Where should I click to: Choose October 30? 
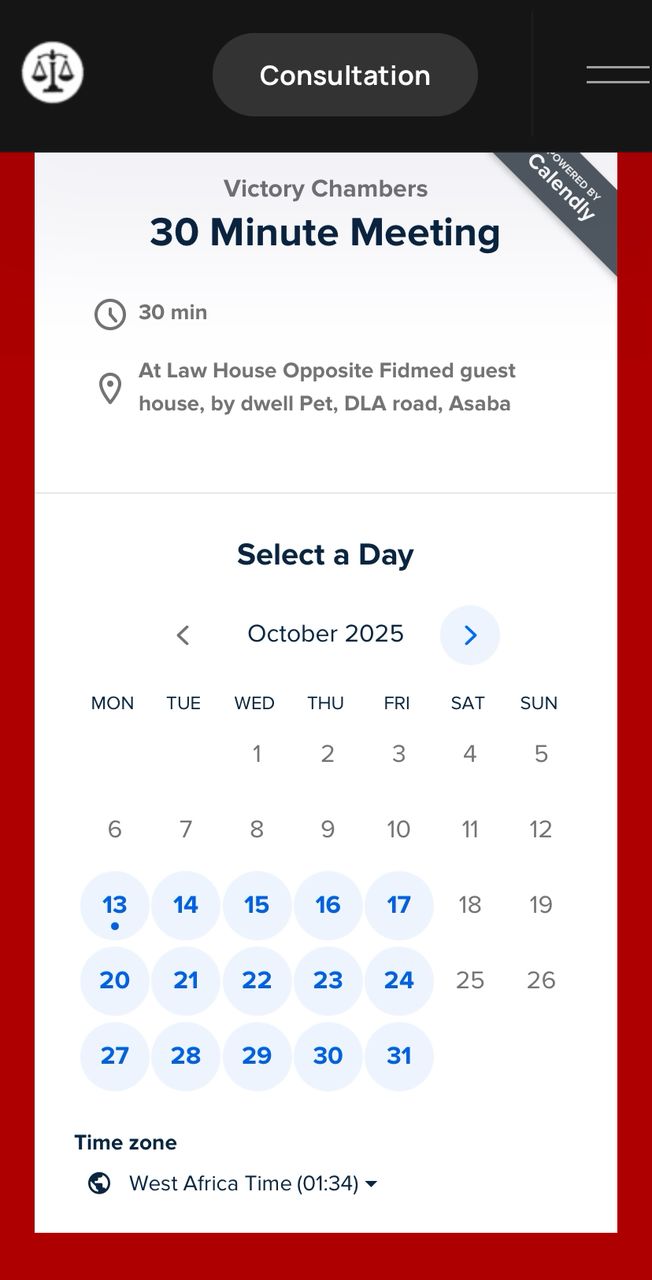tap(328, 1056)
